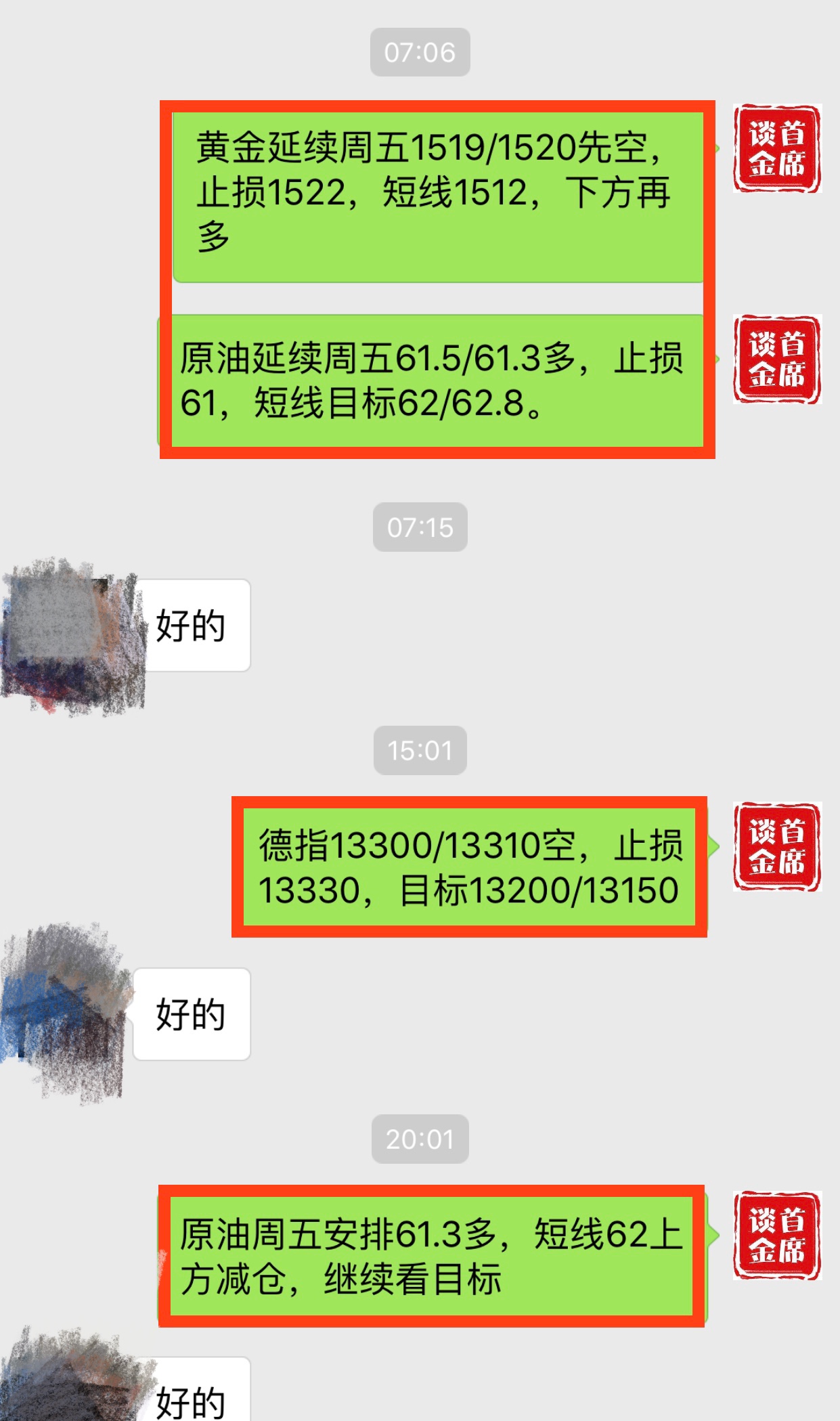Image resolution: width=840 pixels, height=1421 pixels.
Task: Open sender avatar beside the 黄金延续周五 message
Action: point(777,148)
